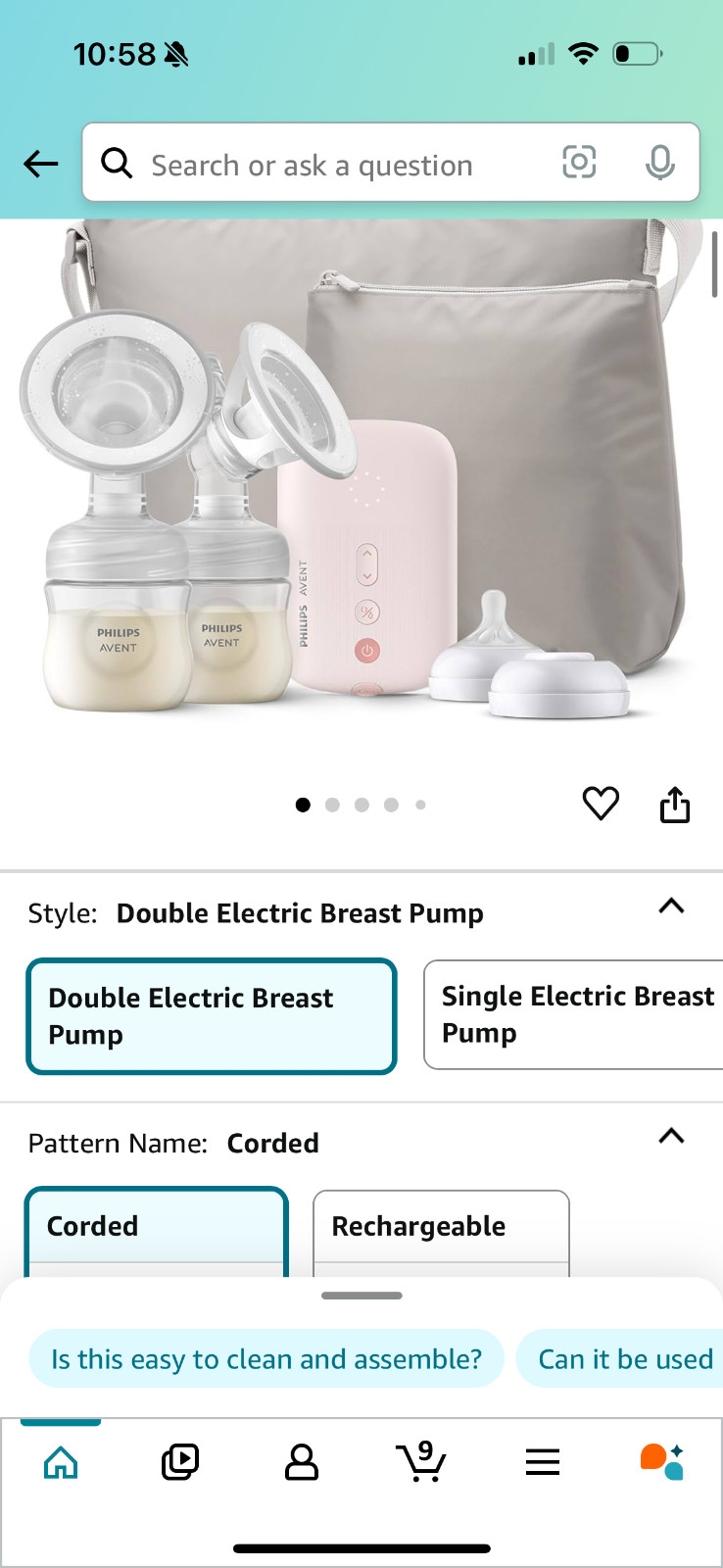Image resolution: width=723 pixels, height=1568 pixels.
Task: Share this breast pump product
Action: point(675,804)
